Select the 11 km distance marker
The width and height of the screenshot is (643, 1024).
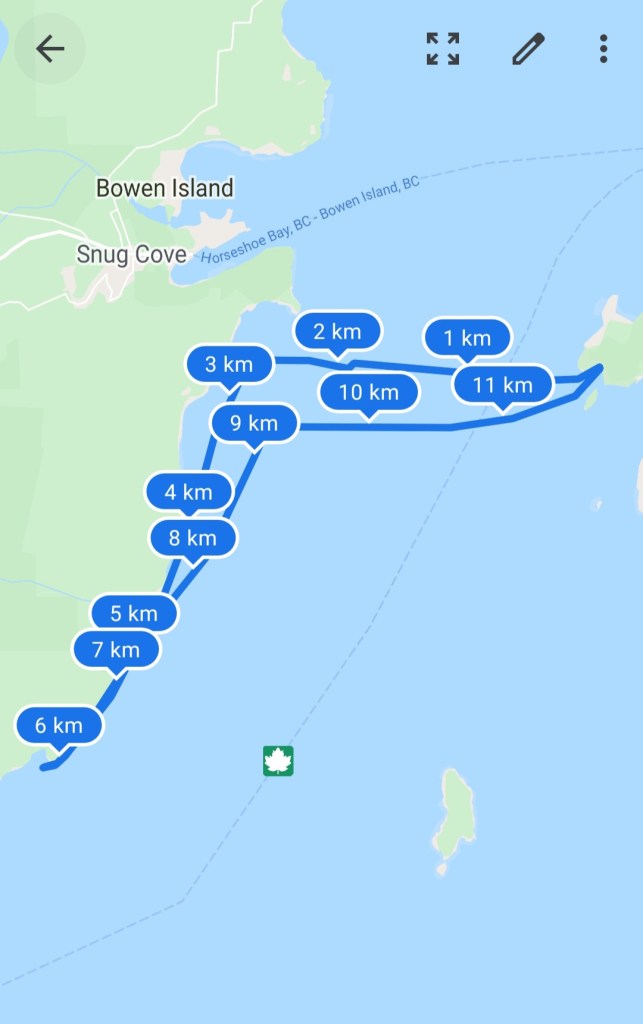pos(502,384)
